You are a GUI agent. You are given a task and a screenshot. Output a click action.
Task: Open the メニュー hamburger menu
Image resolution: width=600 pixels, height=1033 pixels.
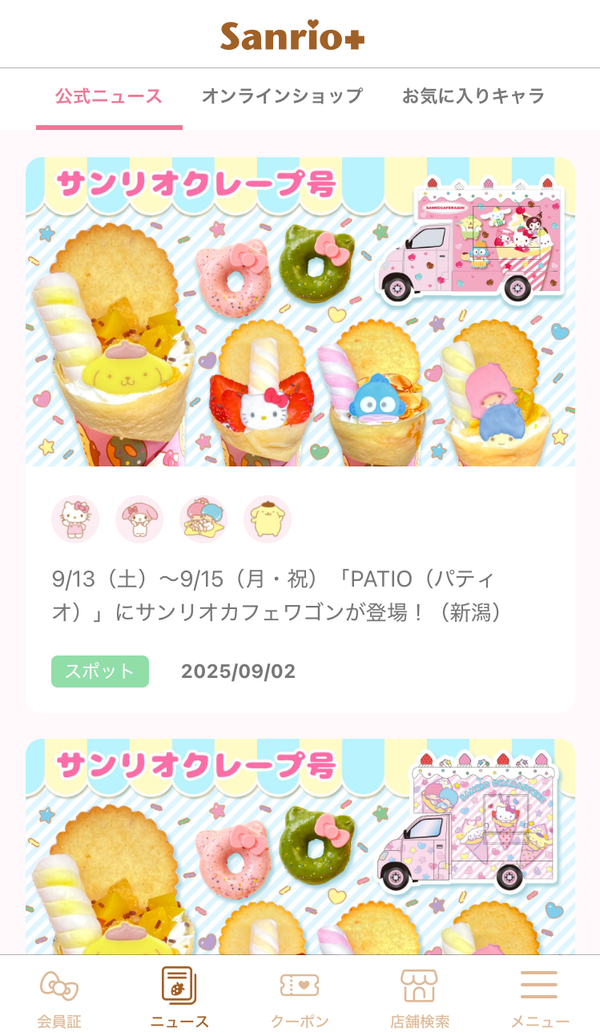click(539, 996)
